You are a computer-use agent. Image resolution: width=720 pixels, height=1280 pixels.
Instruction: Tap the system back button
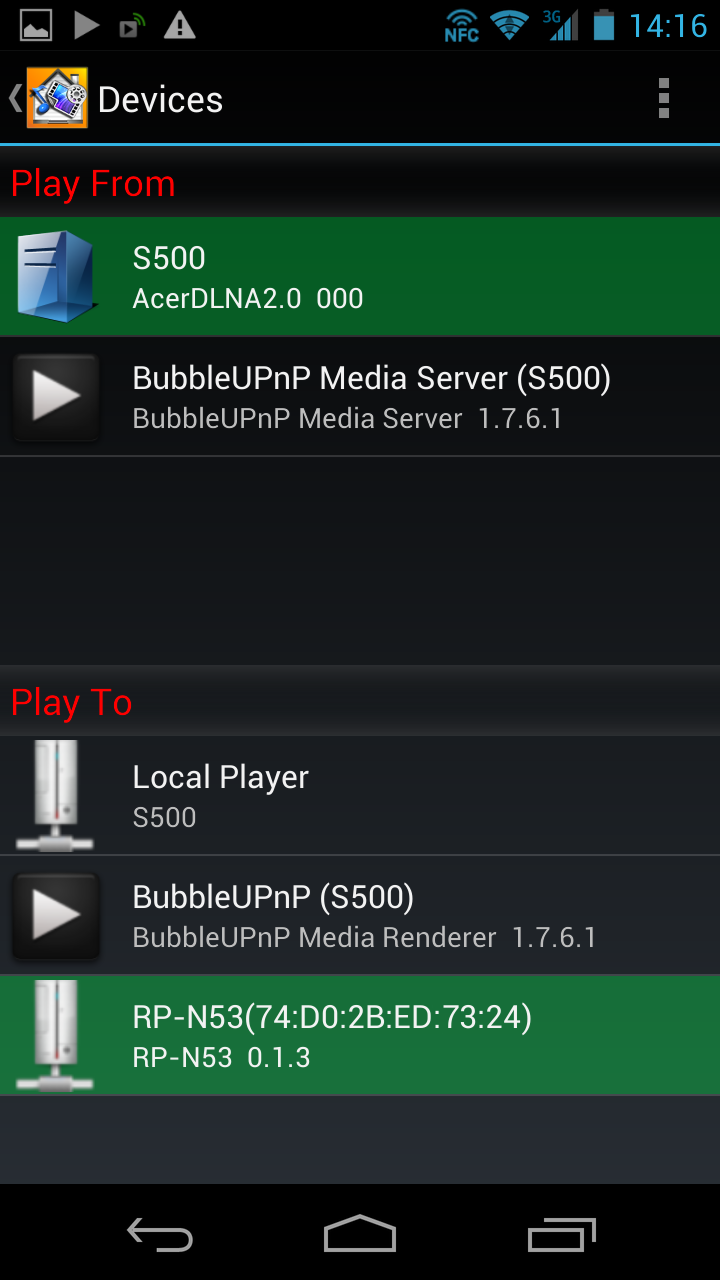(160, 1235)
